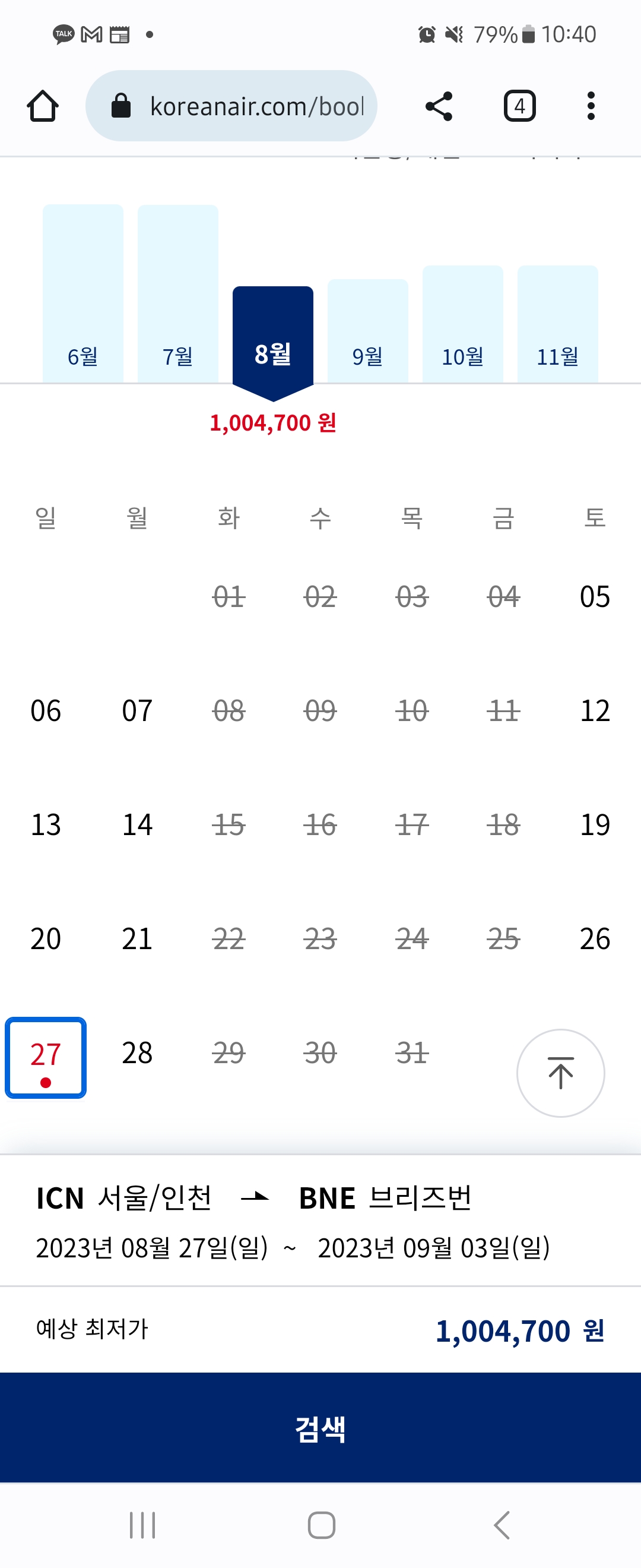
Task: Share this page
Action: pyautogui.click(x=439, y=106)
